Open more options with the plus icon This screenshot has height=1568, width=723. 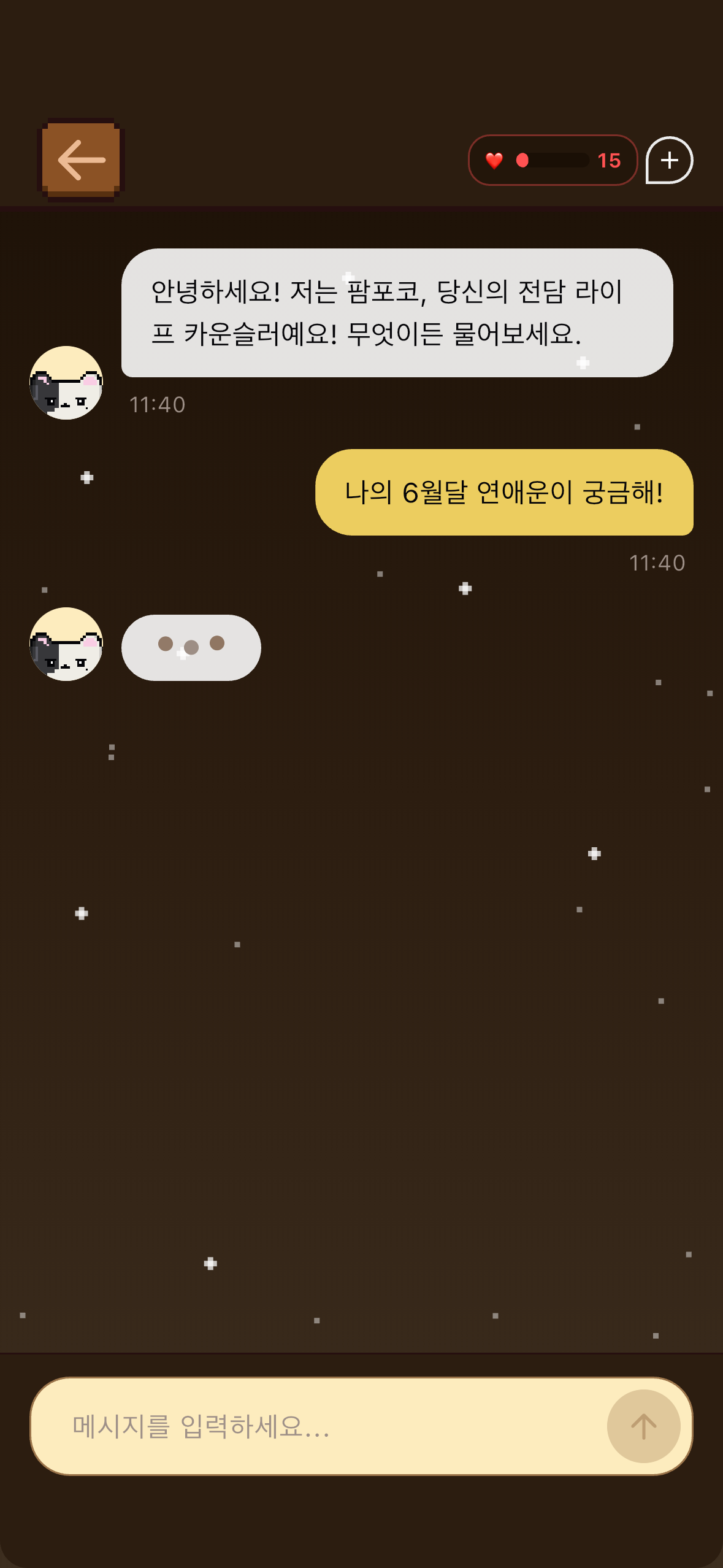click(670, 161)
